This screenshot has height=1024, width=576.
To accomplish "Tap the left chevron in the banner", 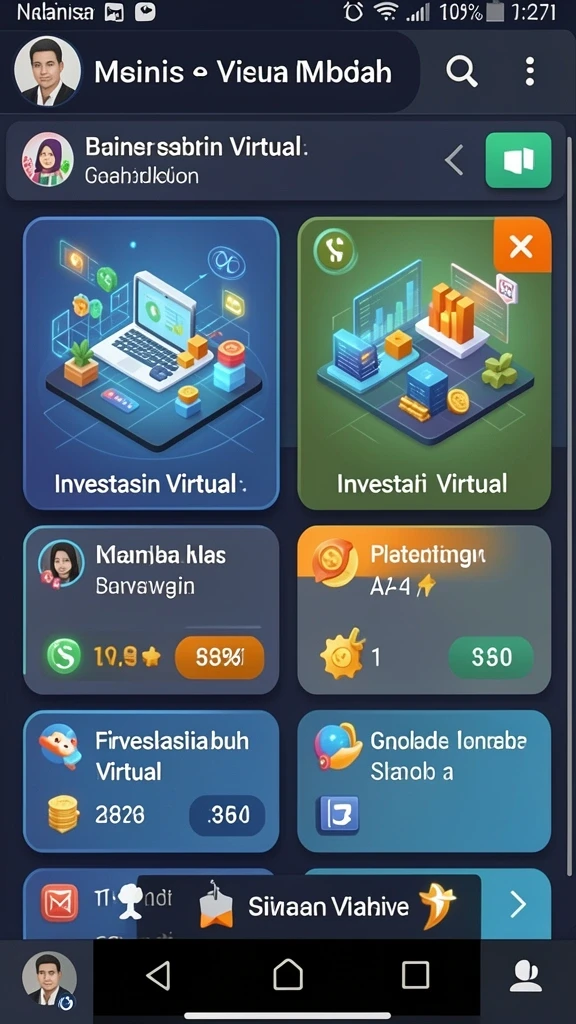I will point(455,160).
